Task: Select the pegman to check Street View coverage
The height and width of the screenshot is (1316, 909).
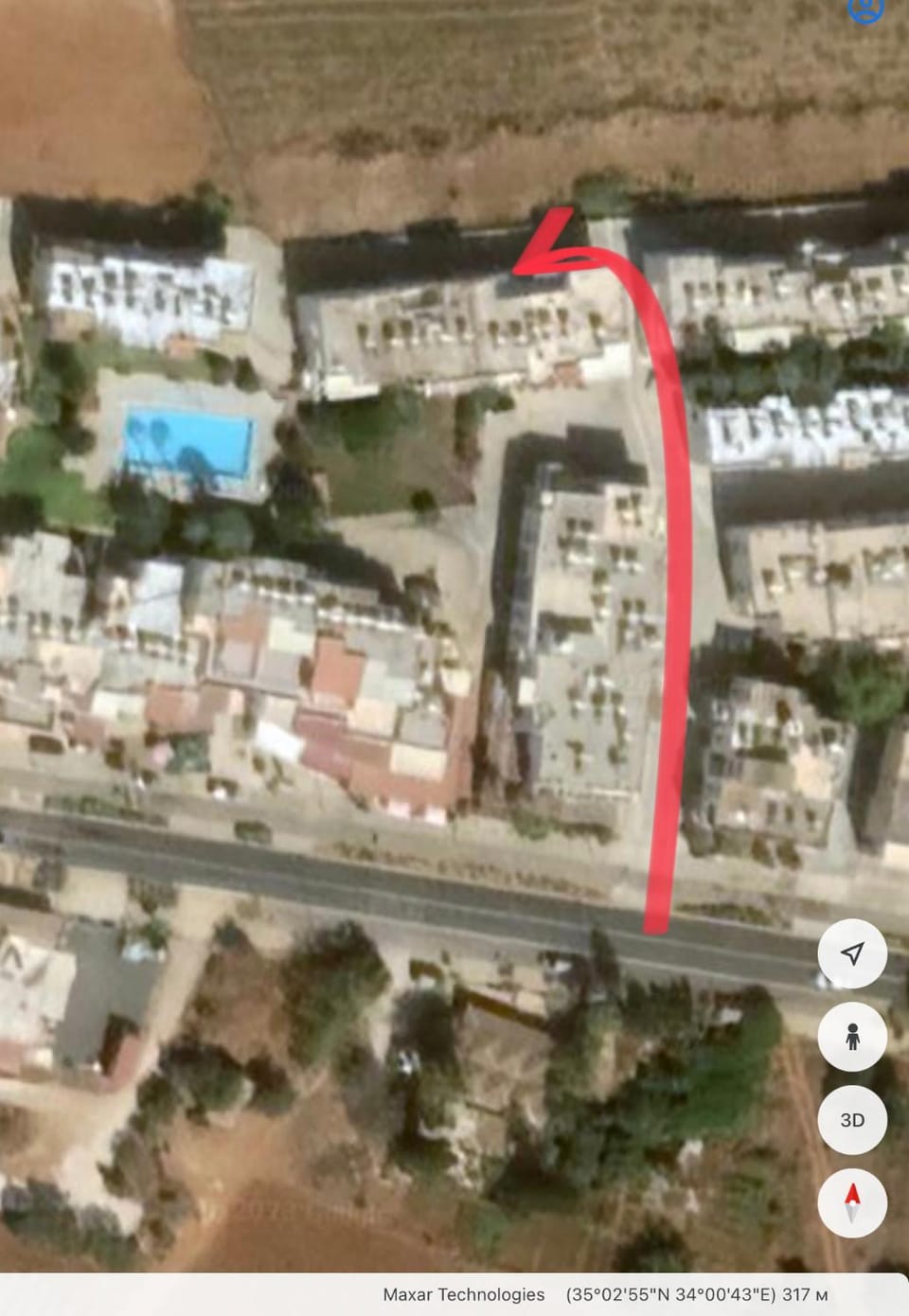Action: tap(853, 1037)
